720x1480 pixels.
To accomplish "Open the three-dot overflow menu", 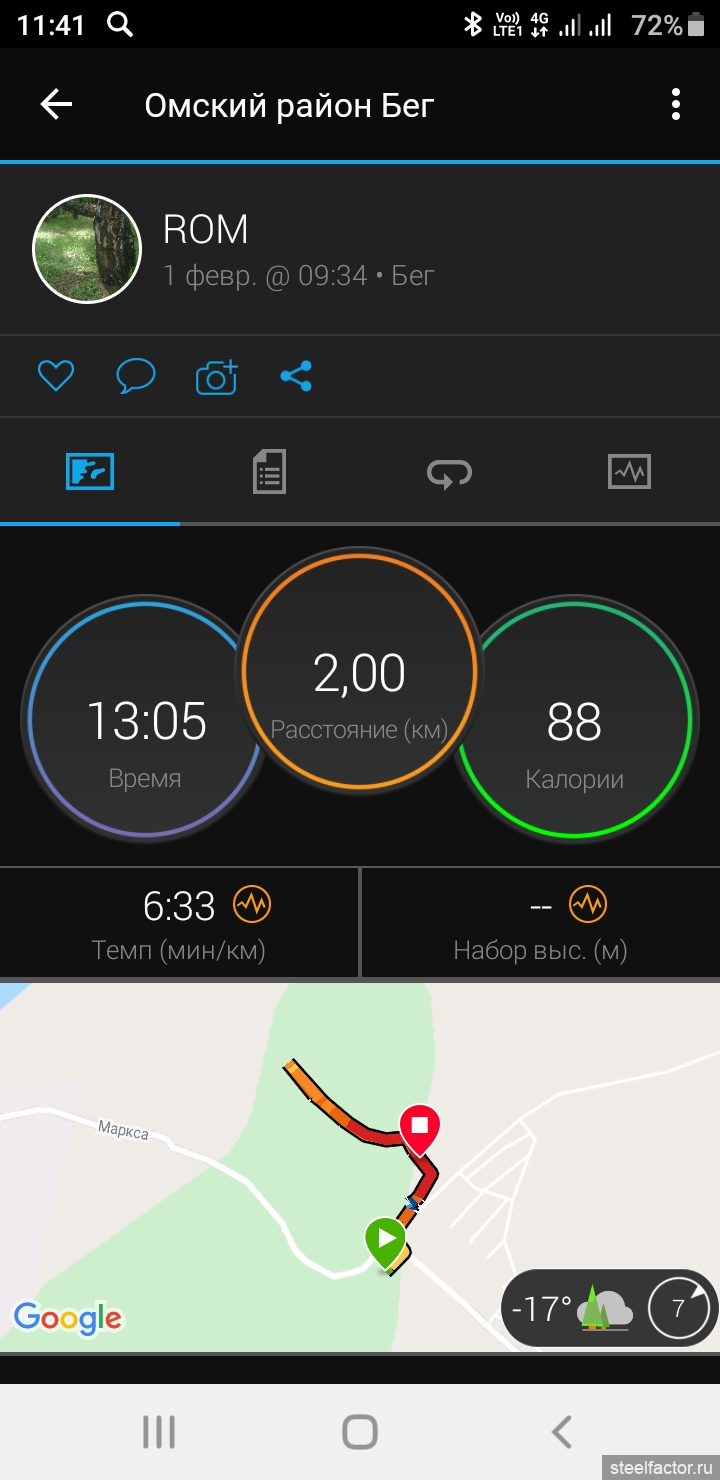I will (676, 104).
